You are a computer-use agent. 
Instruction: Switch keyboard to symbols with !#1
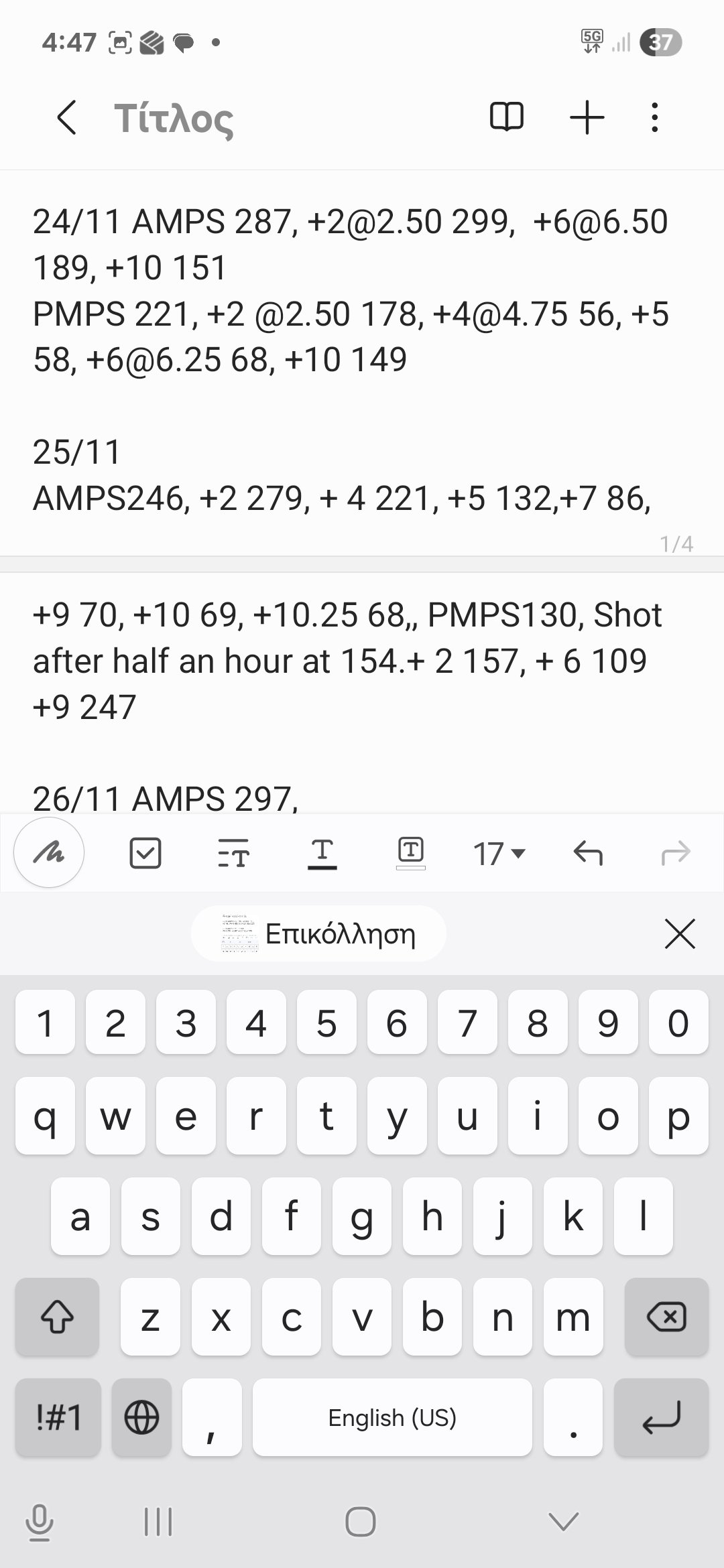click(x=58, y=1417)
